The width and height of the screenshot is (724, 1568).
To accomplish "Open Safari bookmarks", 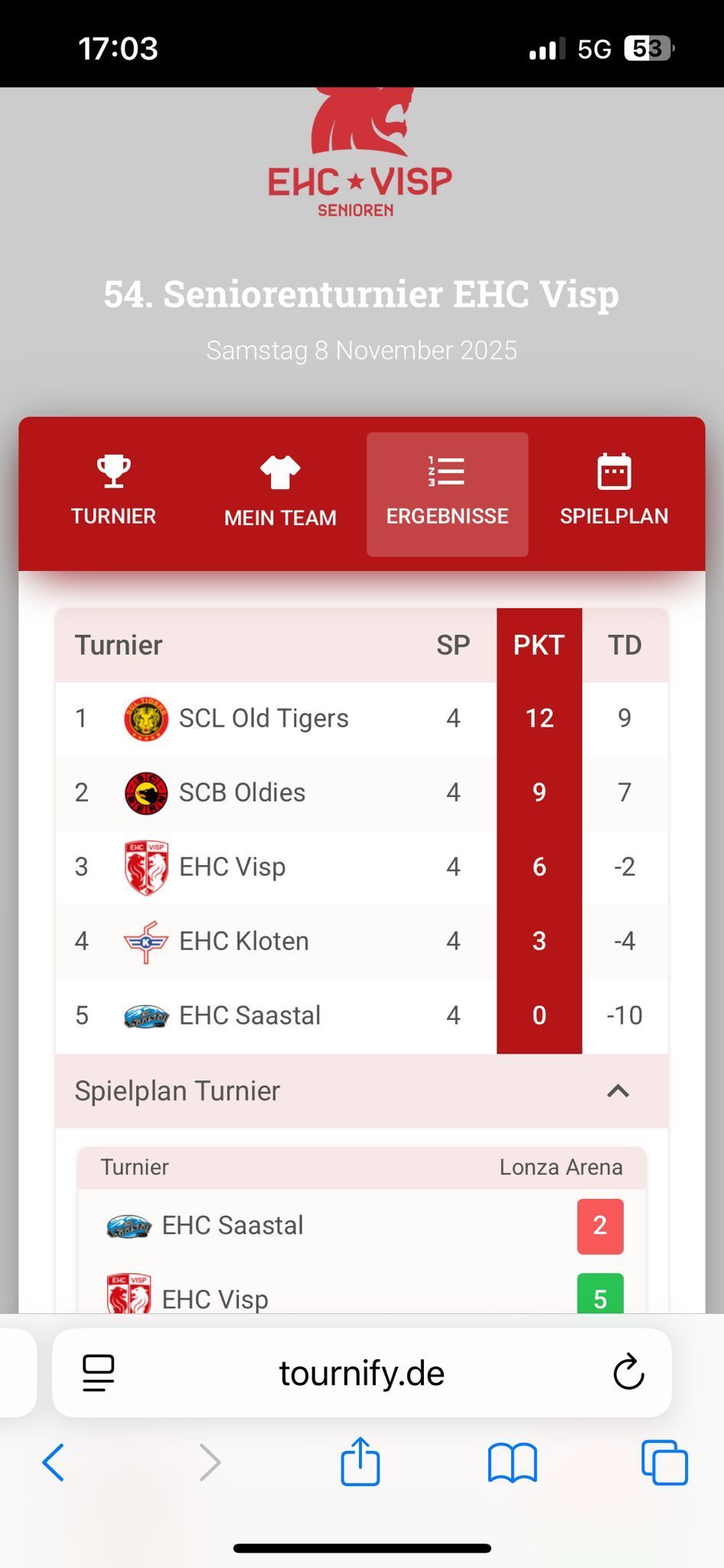I will (512, 1463).
